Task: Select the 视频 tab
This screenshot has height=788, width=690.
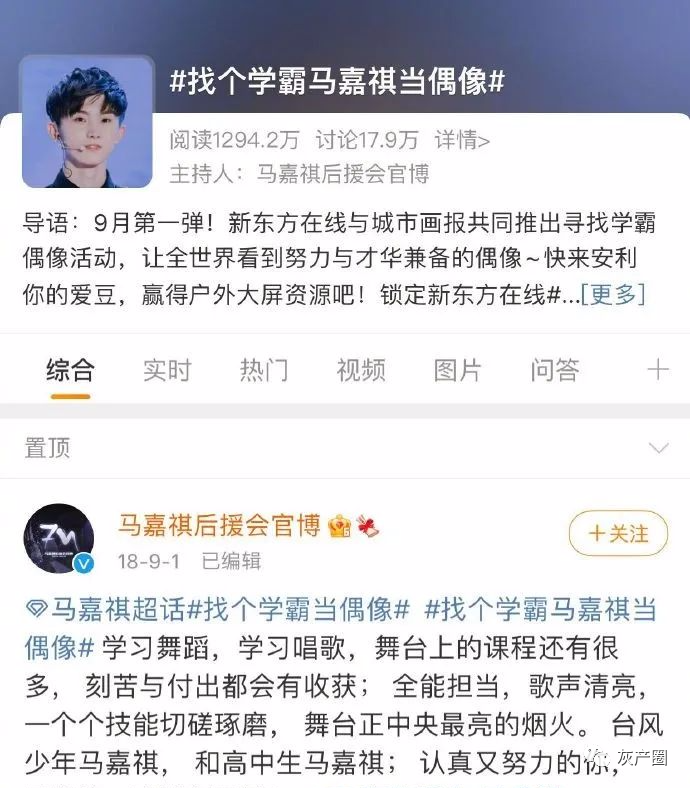Action: [x=361, y=370]
